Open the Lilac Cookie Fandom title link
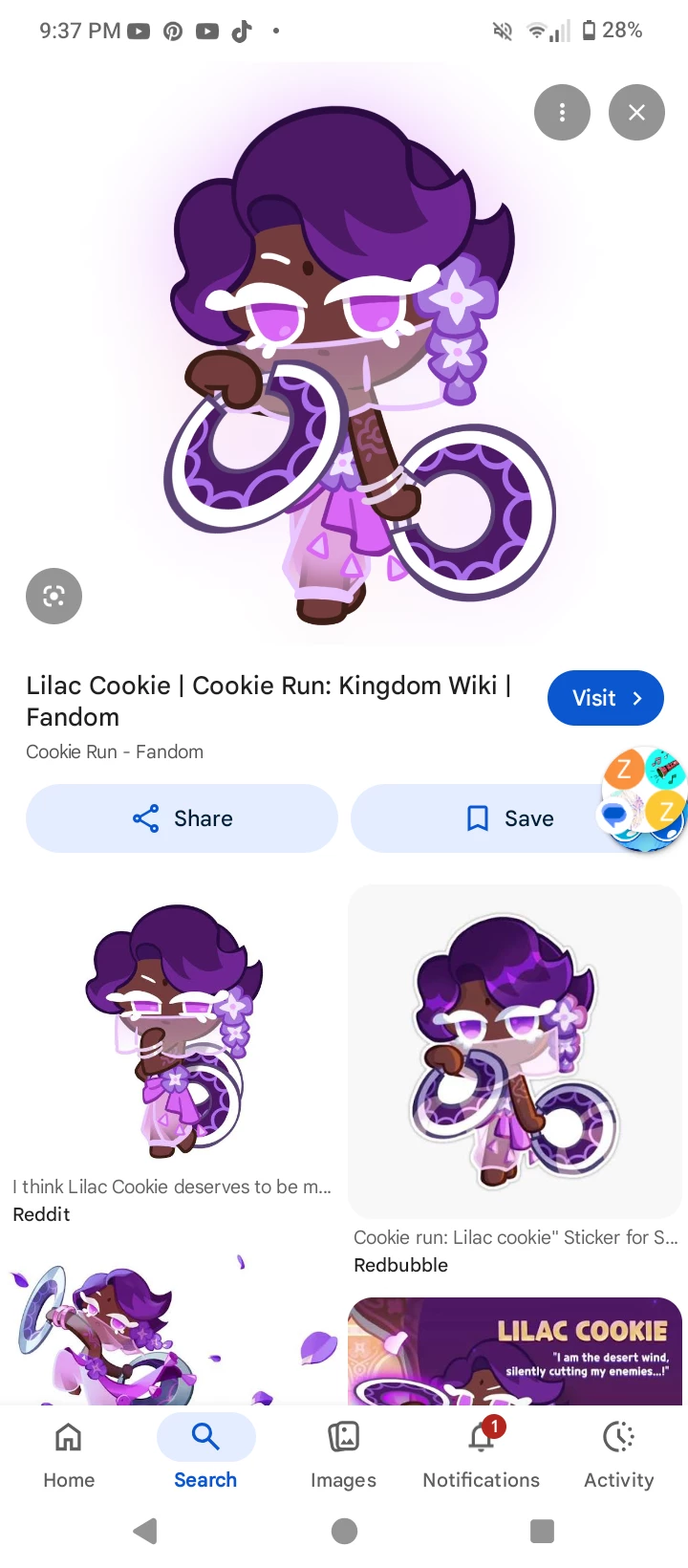This screenshot has height=1568, width=688. click(268, 700)
